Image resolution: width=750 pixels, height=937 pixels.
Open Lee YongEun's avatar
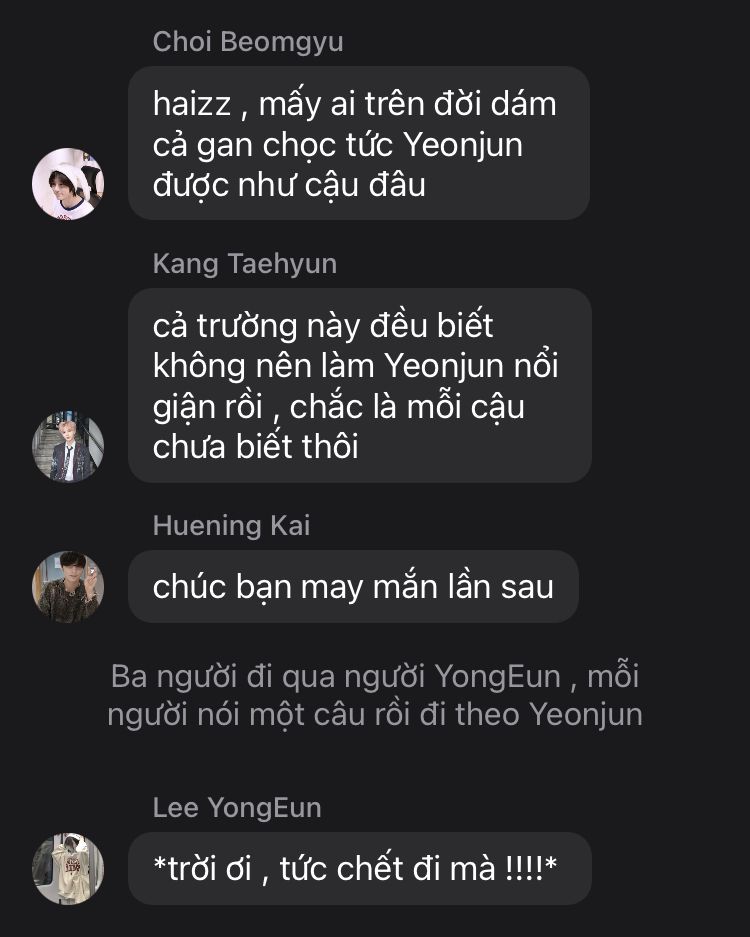pyautogui.click(x=68, y=868)
